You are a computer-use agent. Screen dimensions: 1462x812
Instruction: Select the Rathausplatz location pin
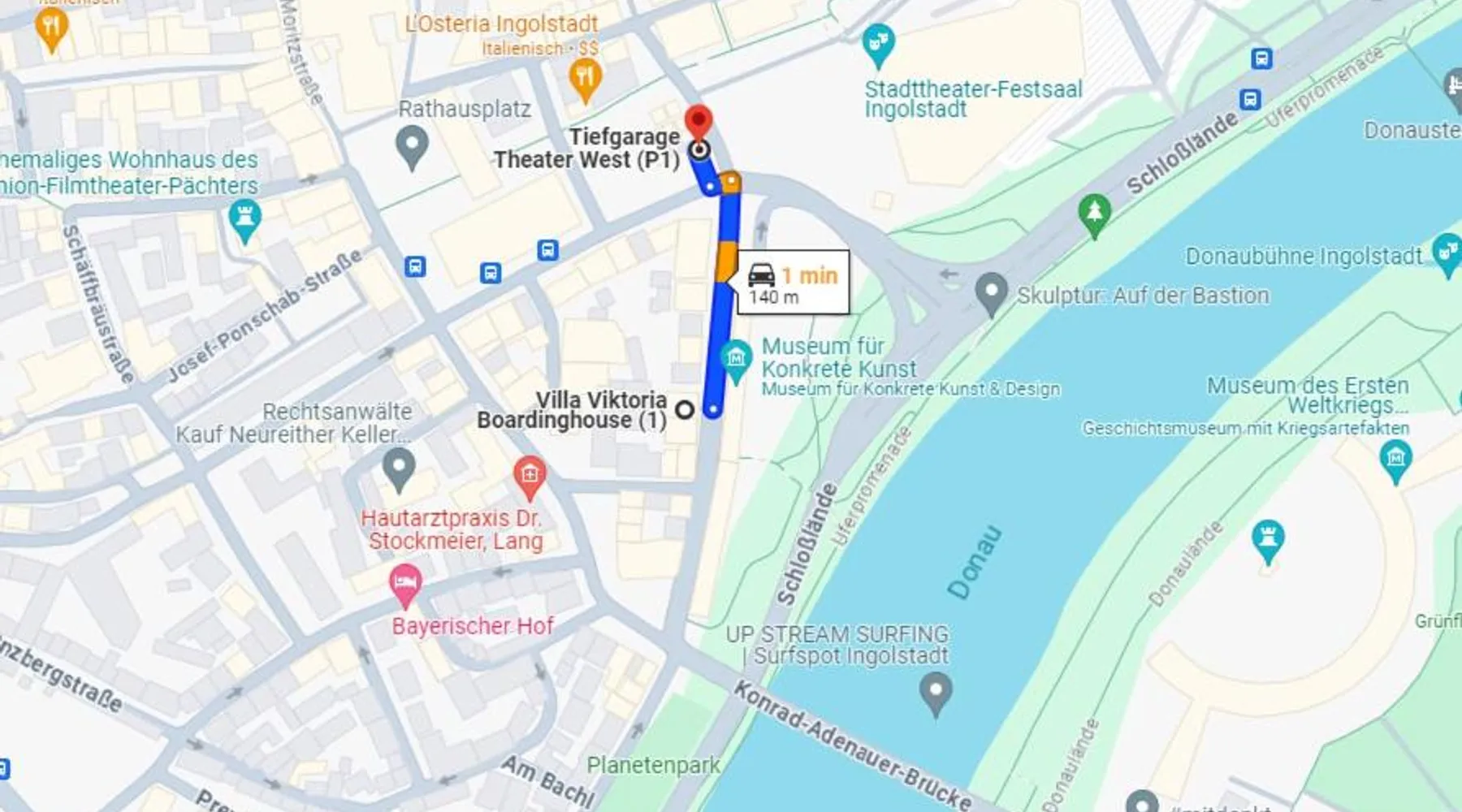click(x=412, y=148)
